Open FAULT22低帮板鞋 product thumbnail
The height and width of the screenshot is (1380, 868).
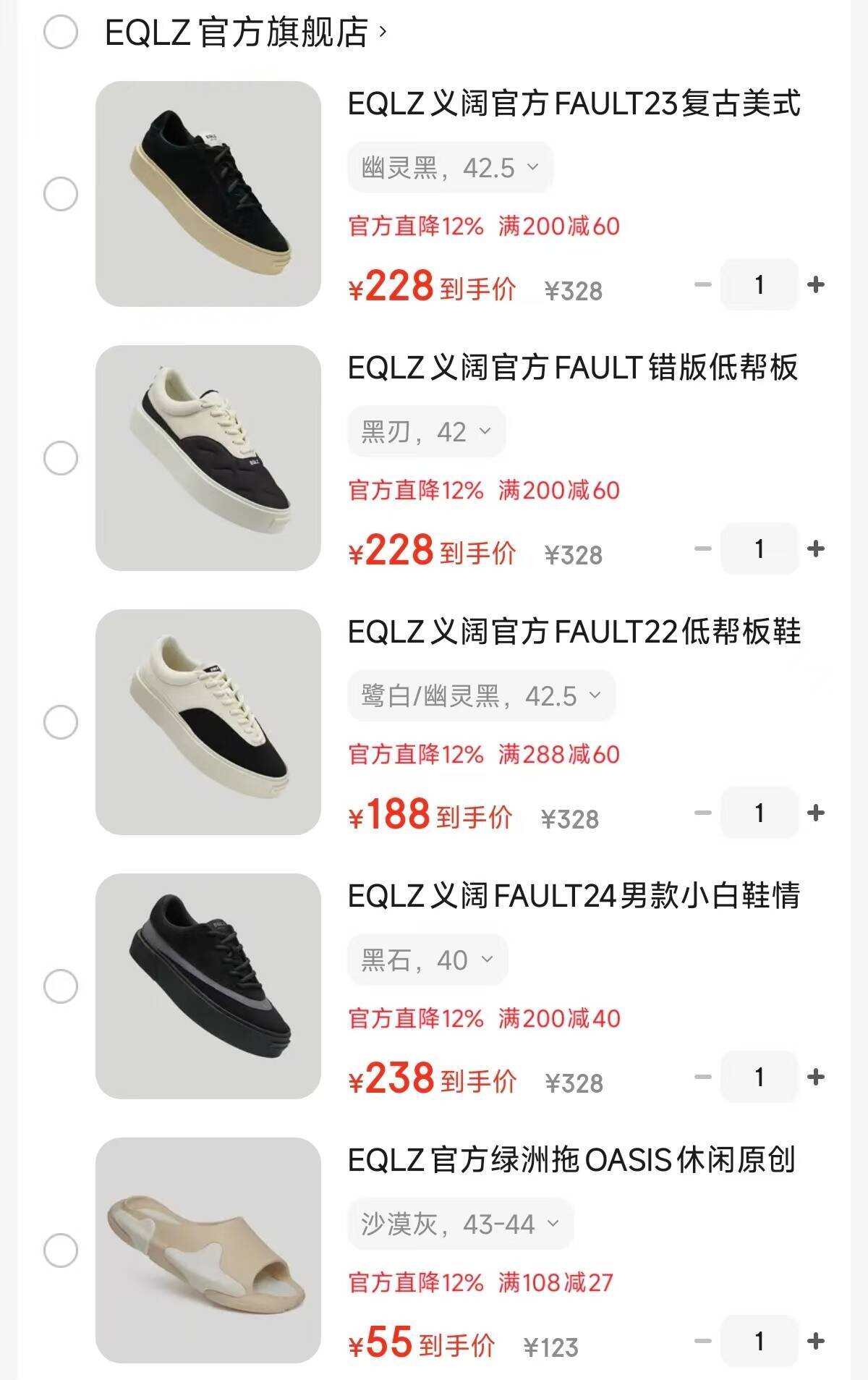pos(208,722)
